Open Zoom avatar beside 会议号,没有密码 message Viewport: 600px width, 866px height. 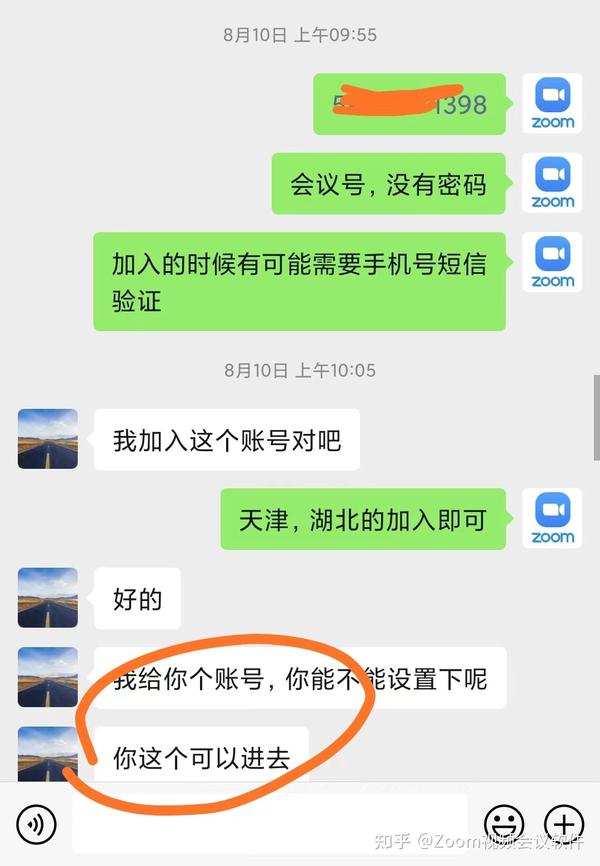(x=553, y=183)
